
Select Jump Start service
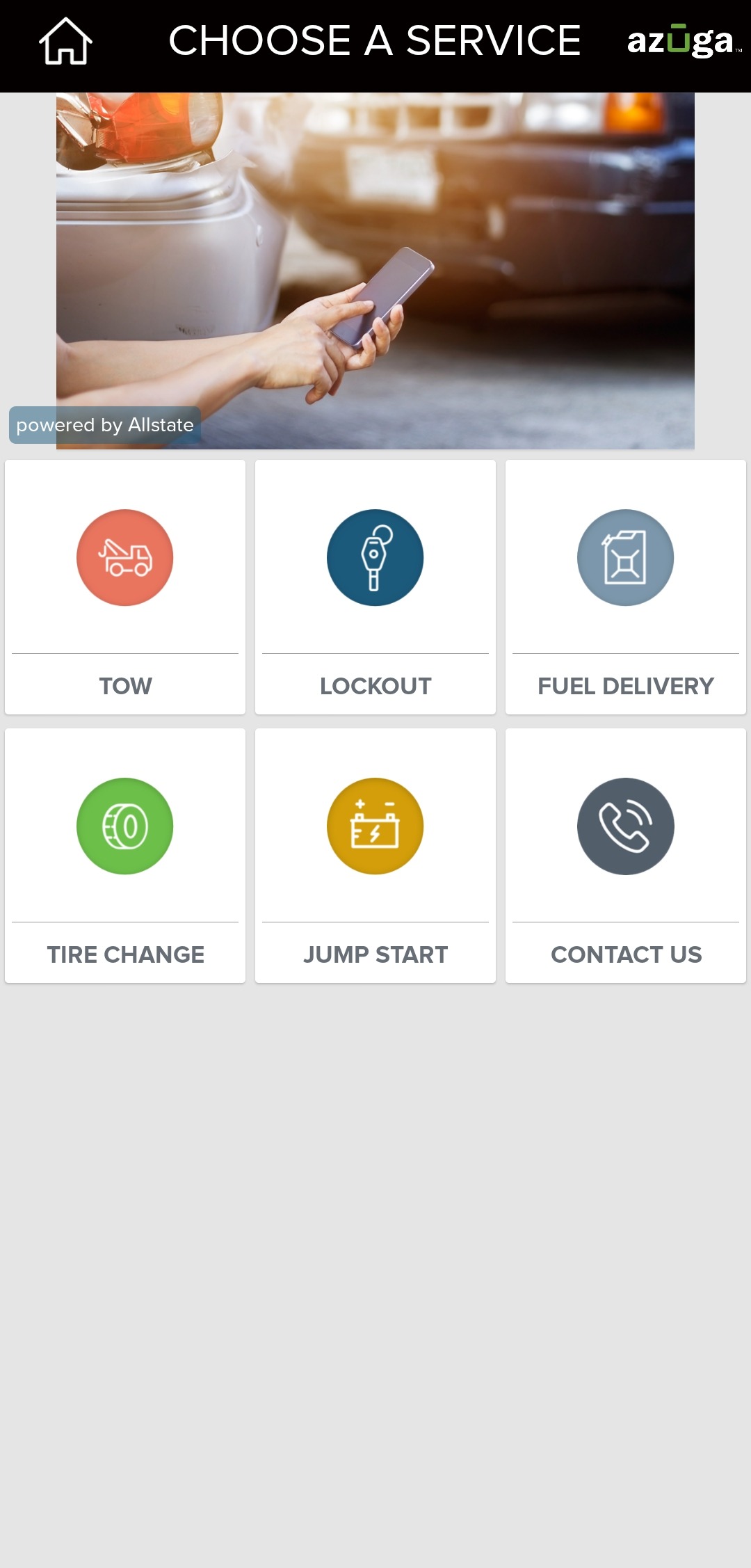pos(375,856)
